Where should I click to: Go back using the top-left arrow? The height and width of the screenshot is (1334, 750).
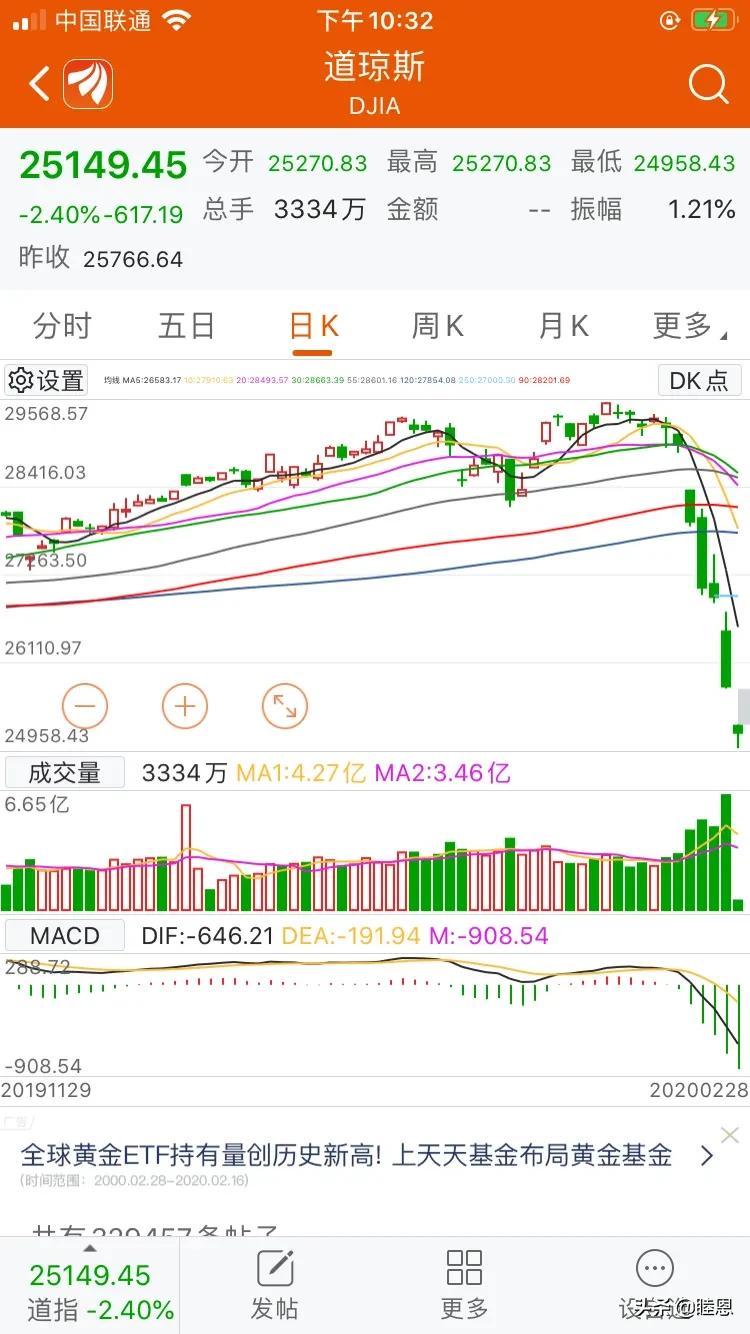point(40,84)
